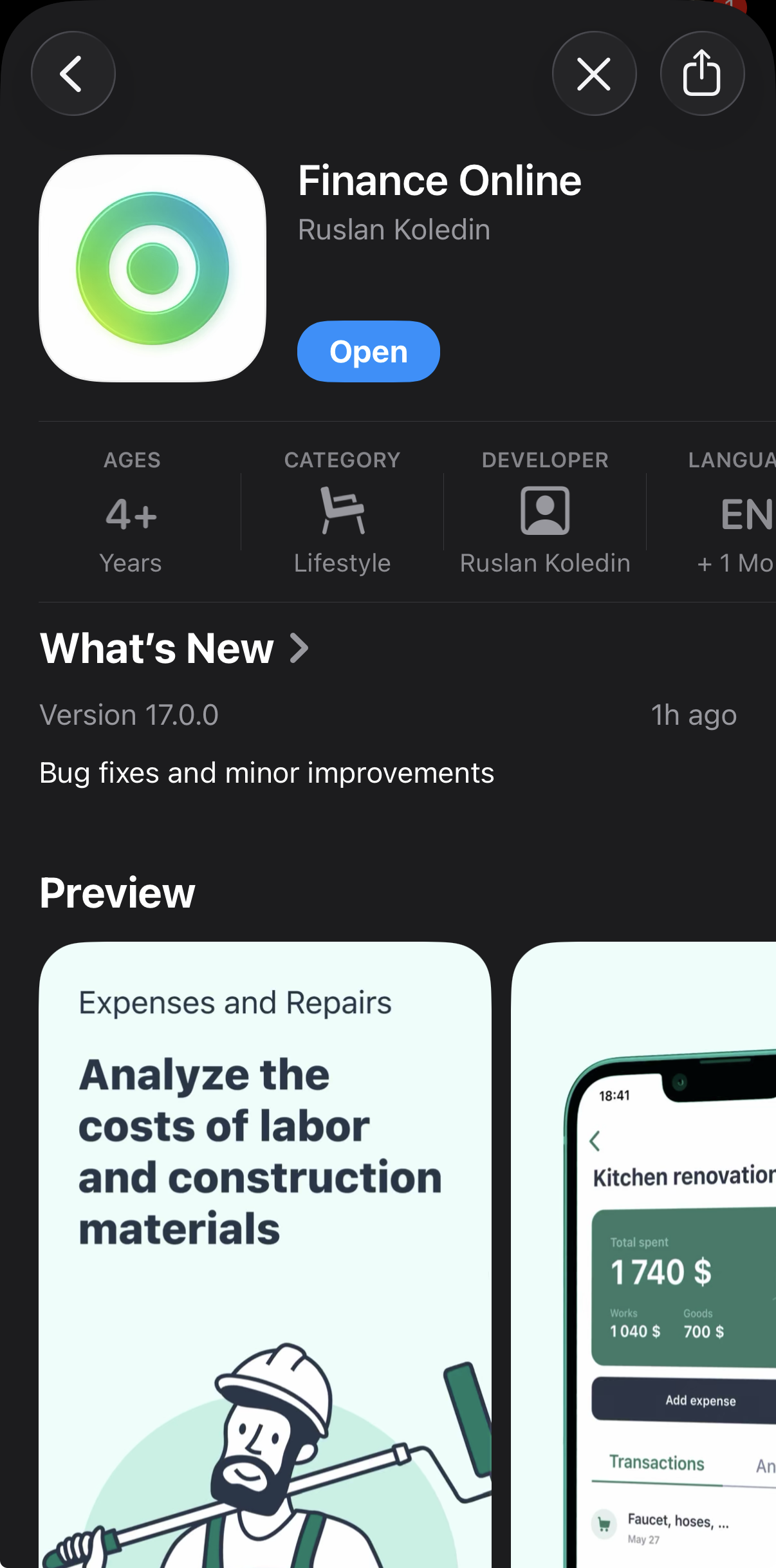Image resolution: width=776 pixels, height=1568 pixels.
Task: Go back using the top arrow
Action: click(73, 73)
